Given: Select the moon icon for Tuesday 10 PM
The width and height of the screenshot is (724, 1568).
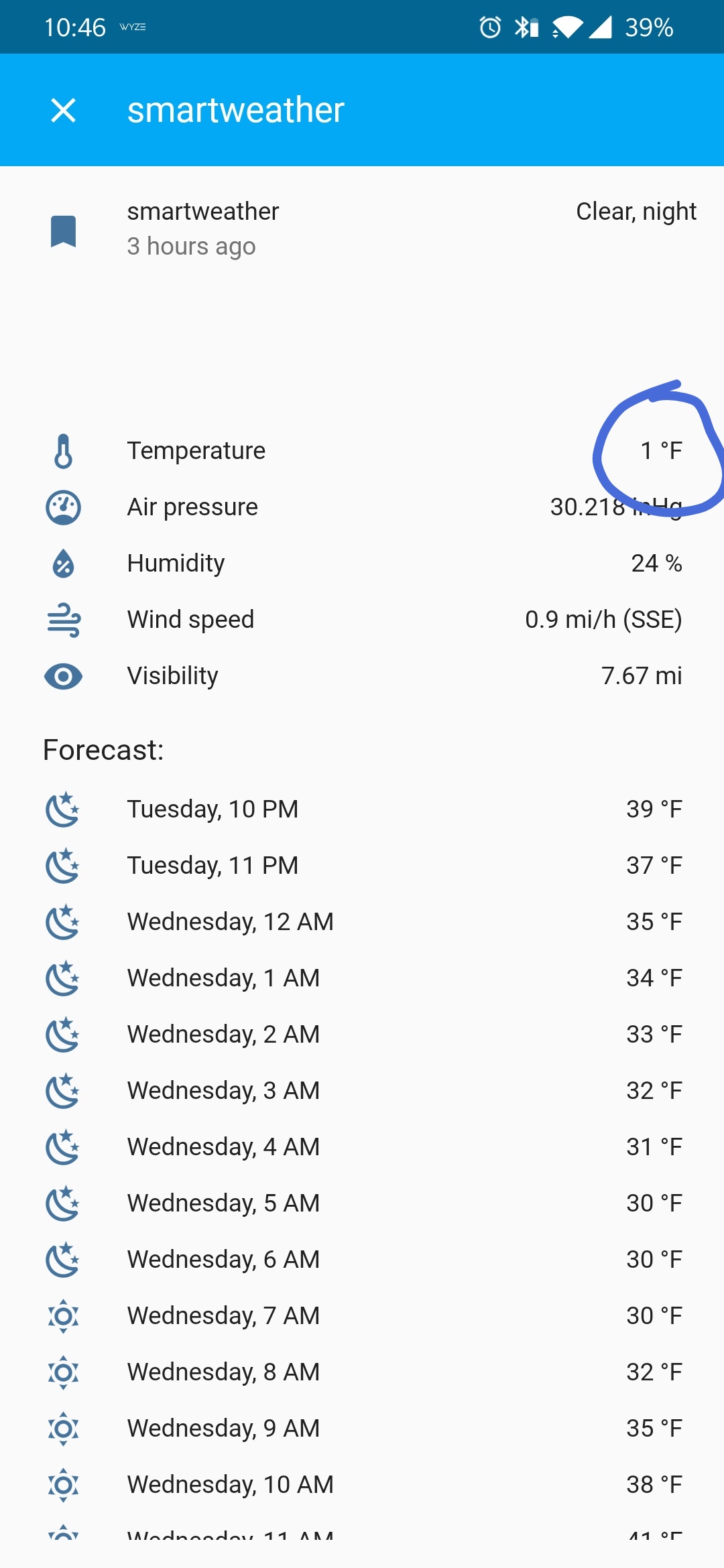Looking at the screenshot, I should tap(63, 809).
